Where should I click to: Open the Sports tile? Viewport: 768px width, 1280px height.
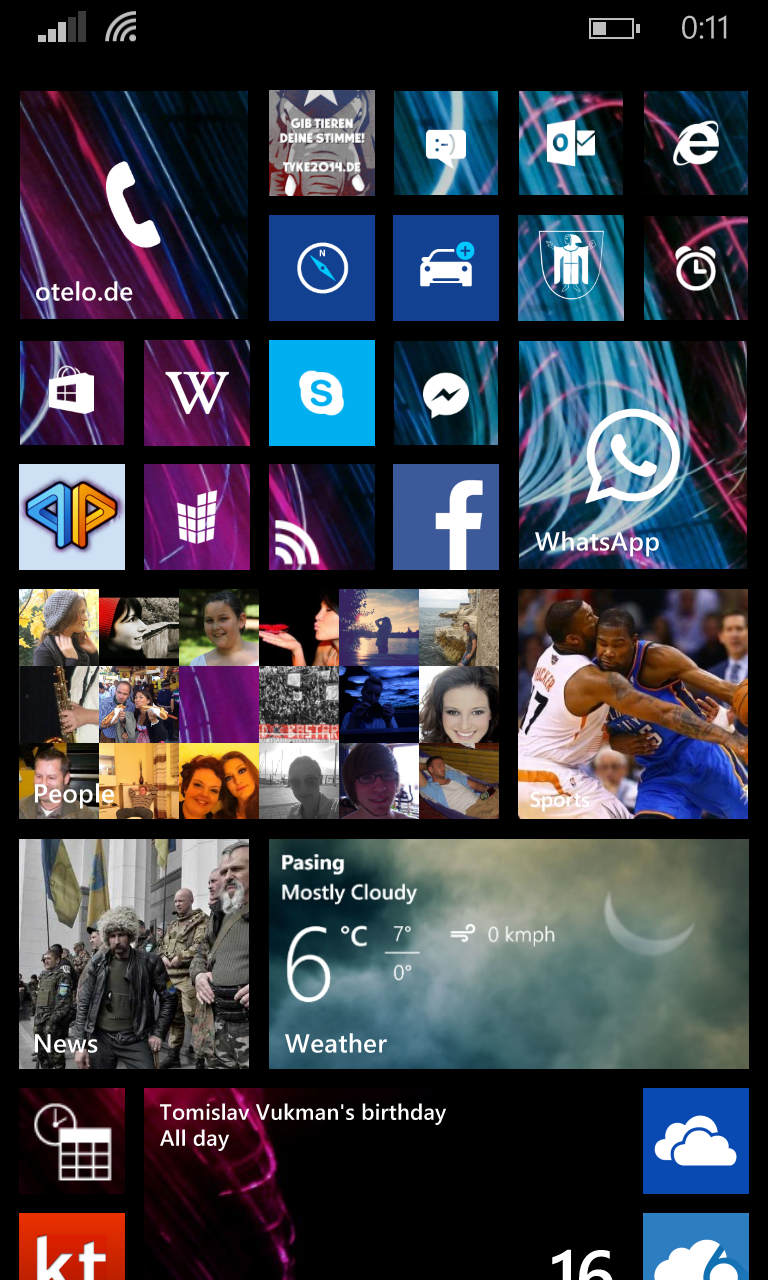coord(633,704)
